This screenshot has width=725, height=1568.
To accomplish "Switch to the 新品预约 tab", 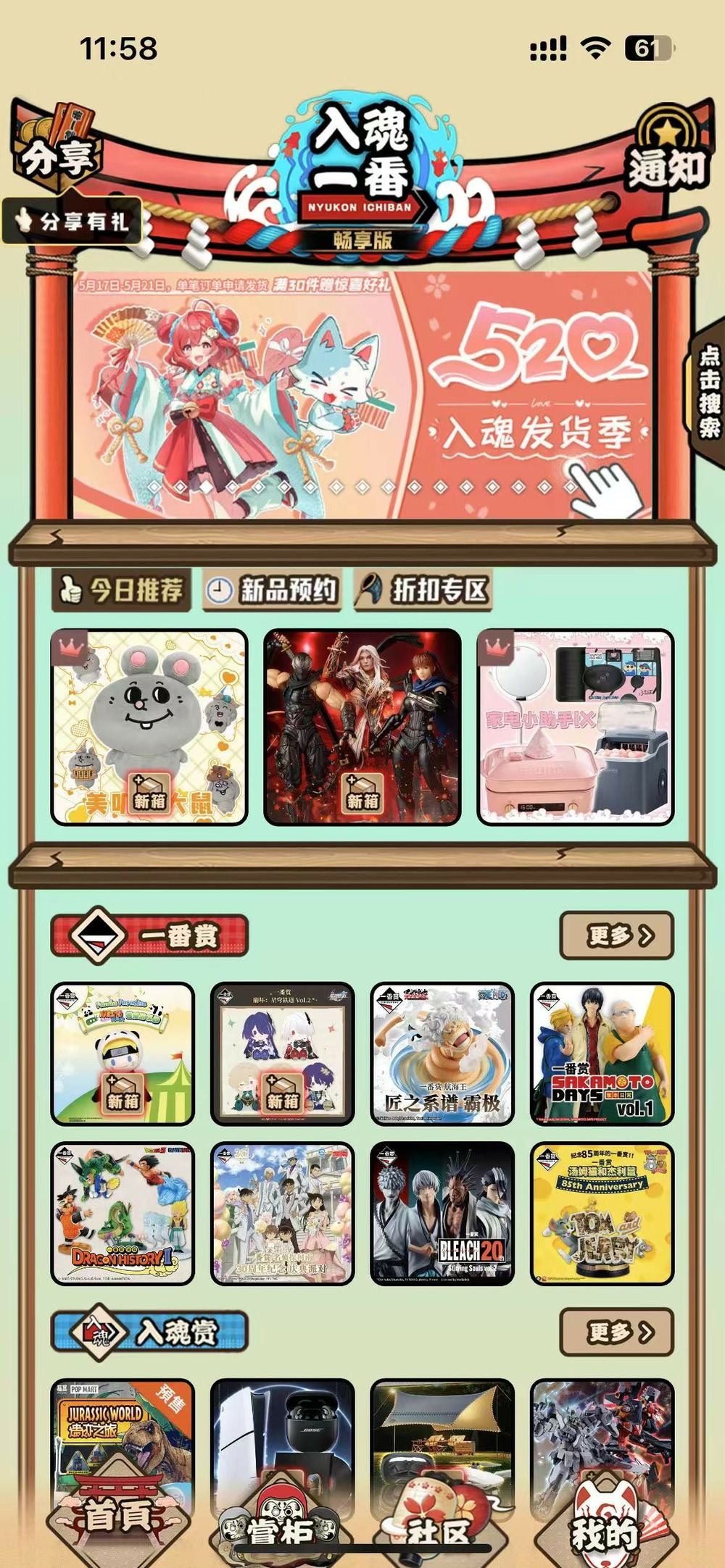I will pyautogui.click(x=273, y=590).
